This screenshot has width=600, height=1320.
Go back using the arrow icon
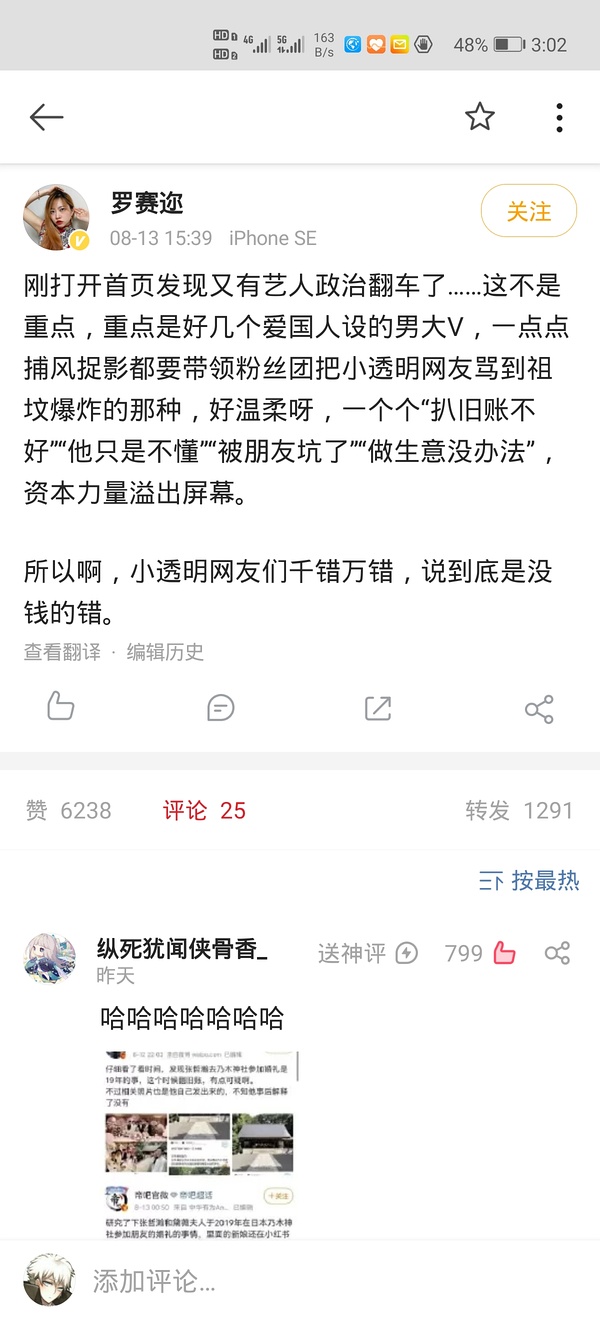pyautogui.click(x=47, y=118)
